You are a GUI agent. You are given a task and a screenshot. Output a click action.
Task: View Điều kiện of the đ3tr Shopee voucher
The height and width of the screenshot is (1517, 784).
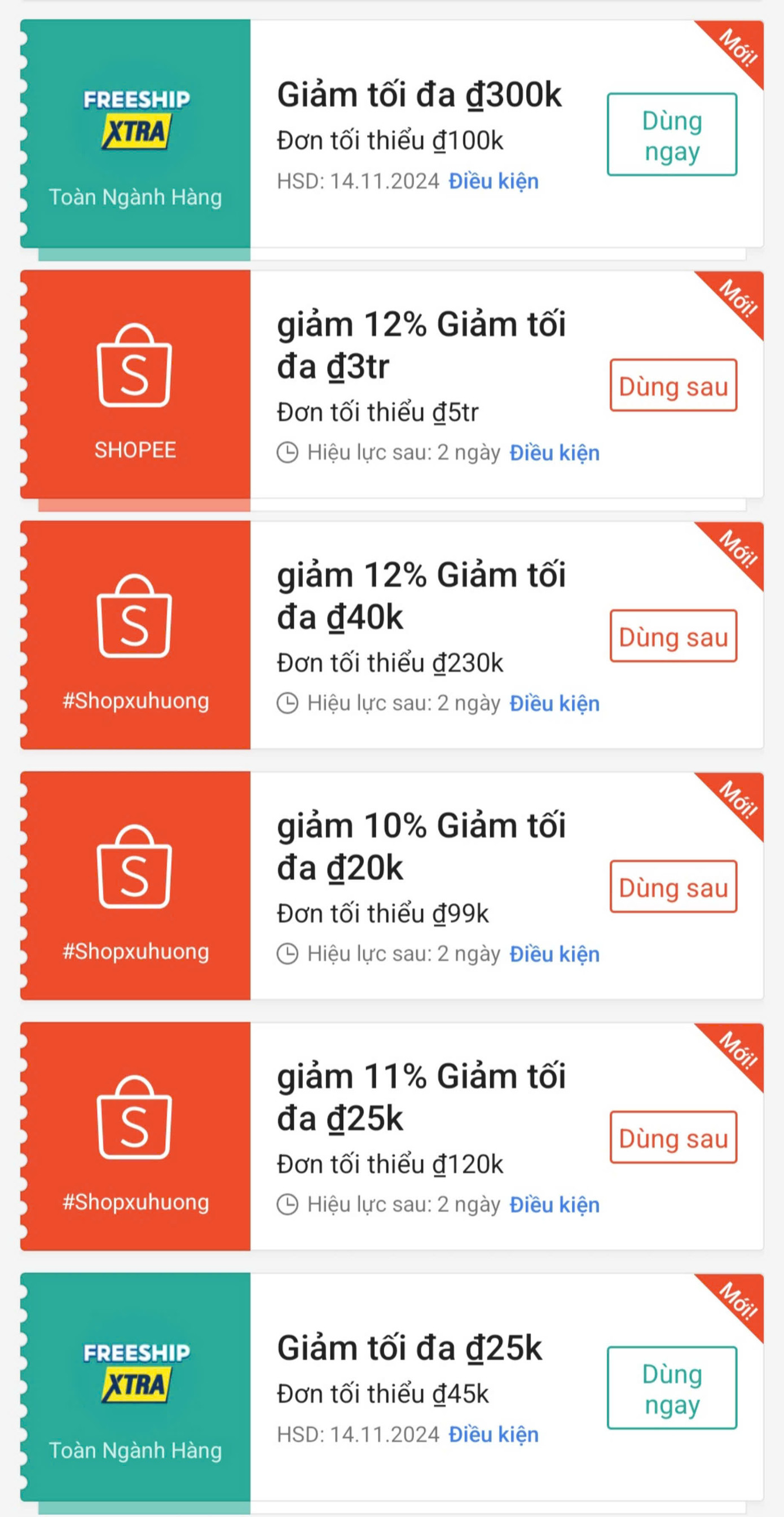click(554, 453)
